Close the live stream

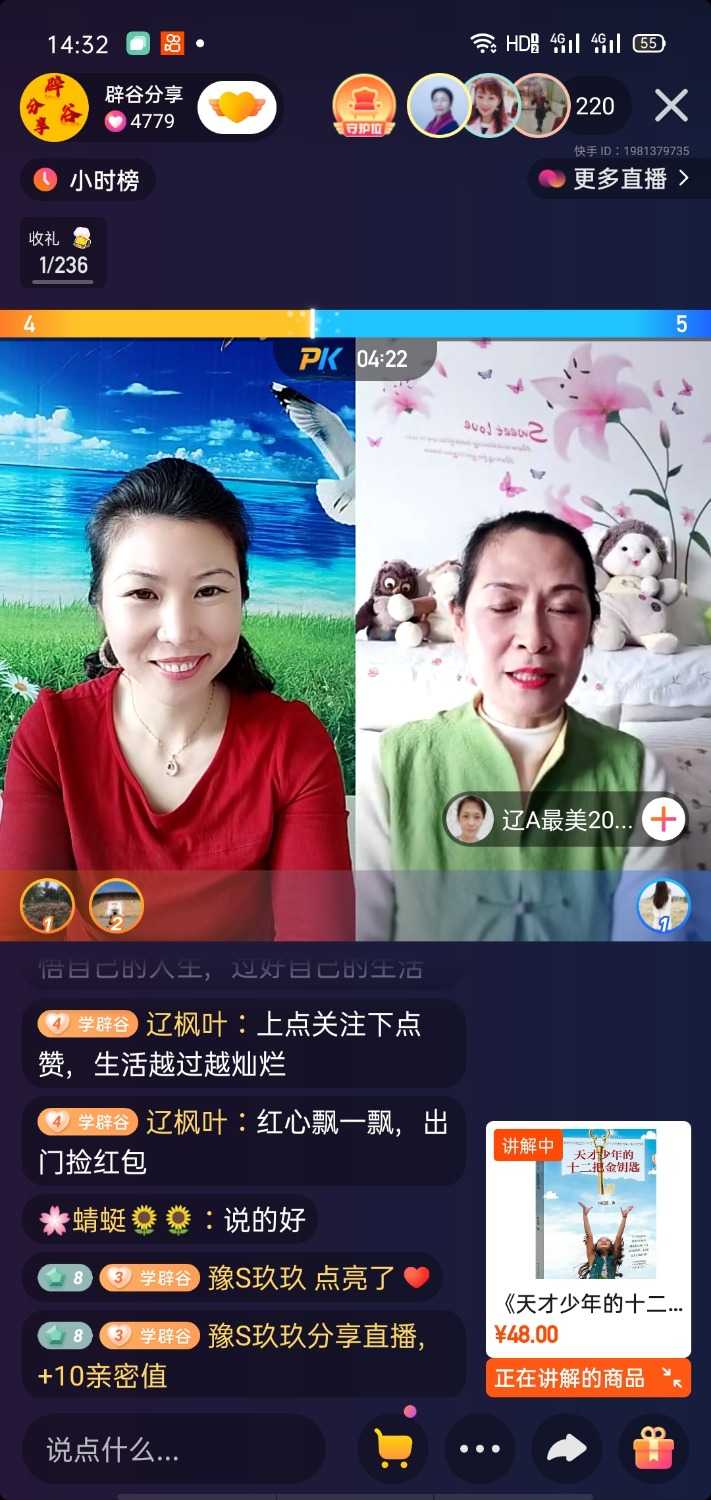click(671, 105)
